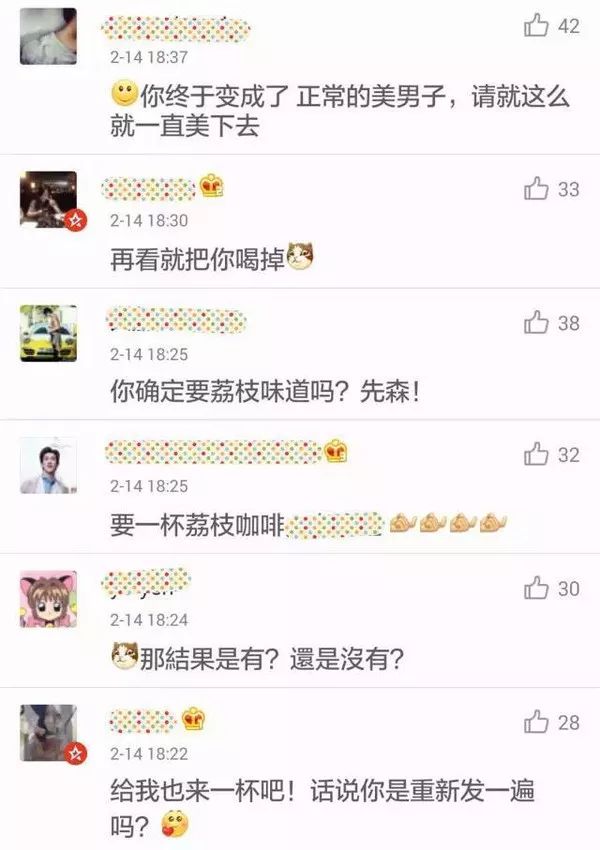600x850 pixels.
Task: Like the comment saying 再看就把你喝掉
Action: pyautogui.click(x=537, y=188)
